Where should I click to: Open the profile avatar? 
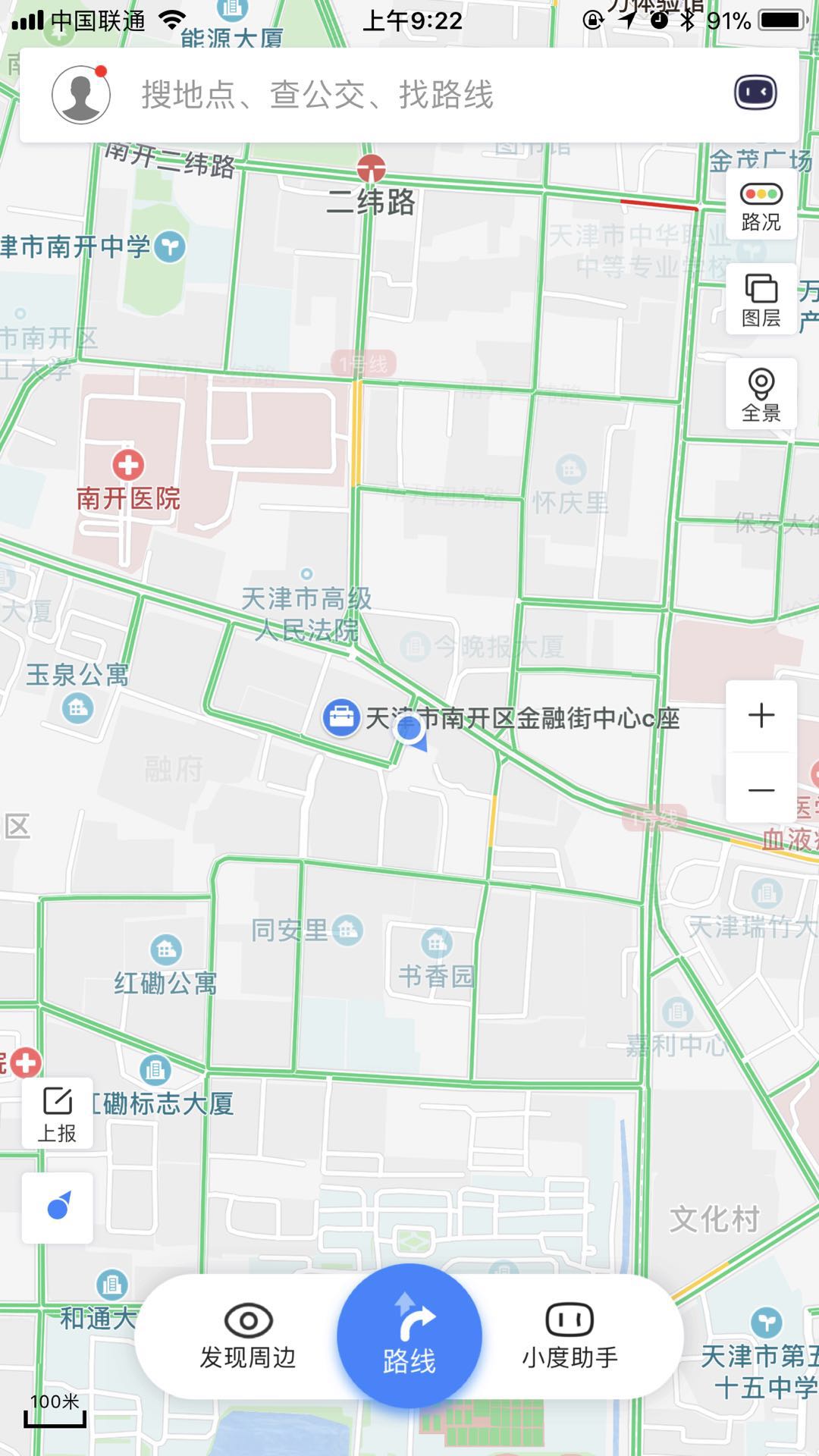click(x=80, y=95)
